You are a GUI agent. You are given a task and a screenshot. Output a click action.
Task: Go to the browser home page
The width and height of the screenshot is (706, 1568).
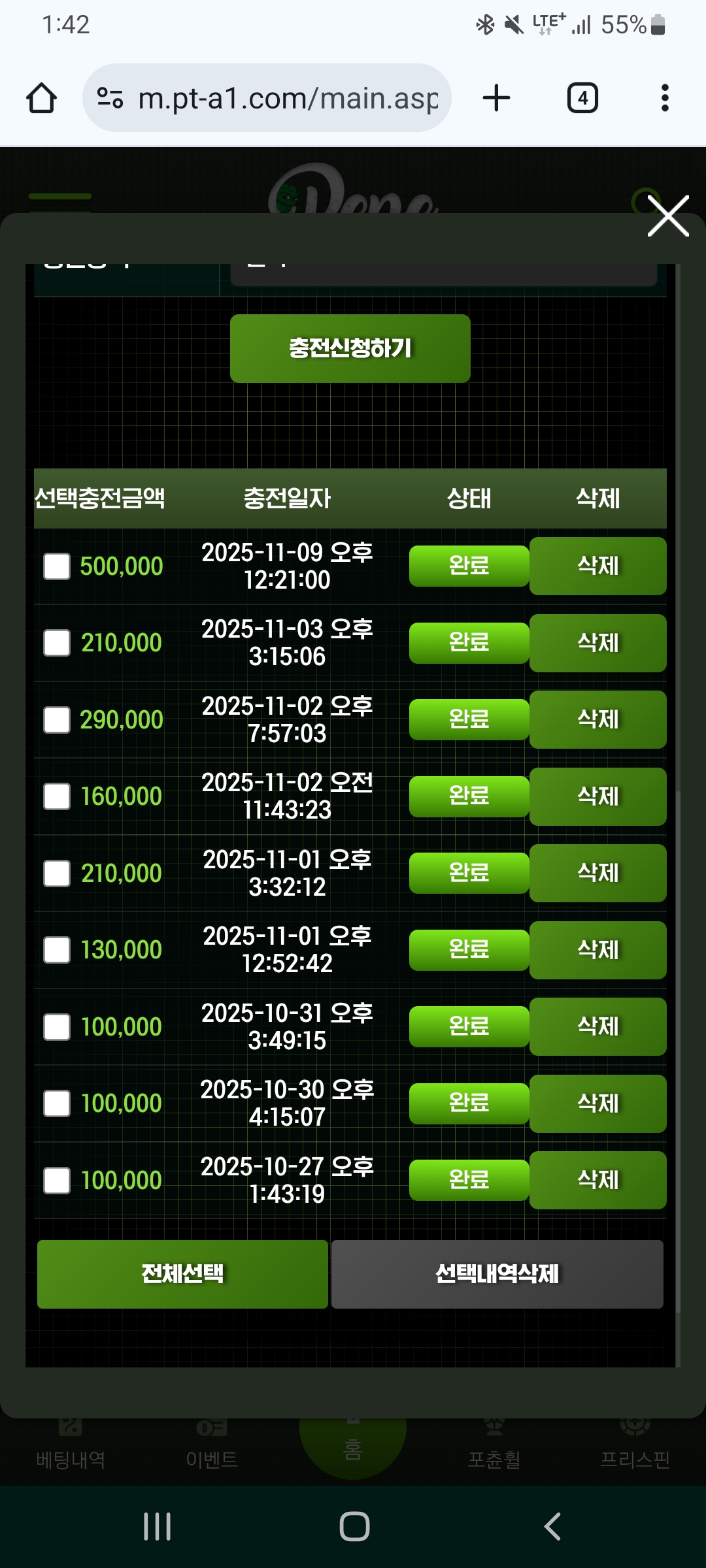(41, 98)
